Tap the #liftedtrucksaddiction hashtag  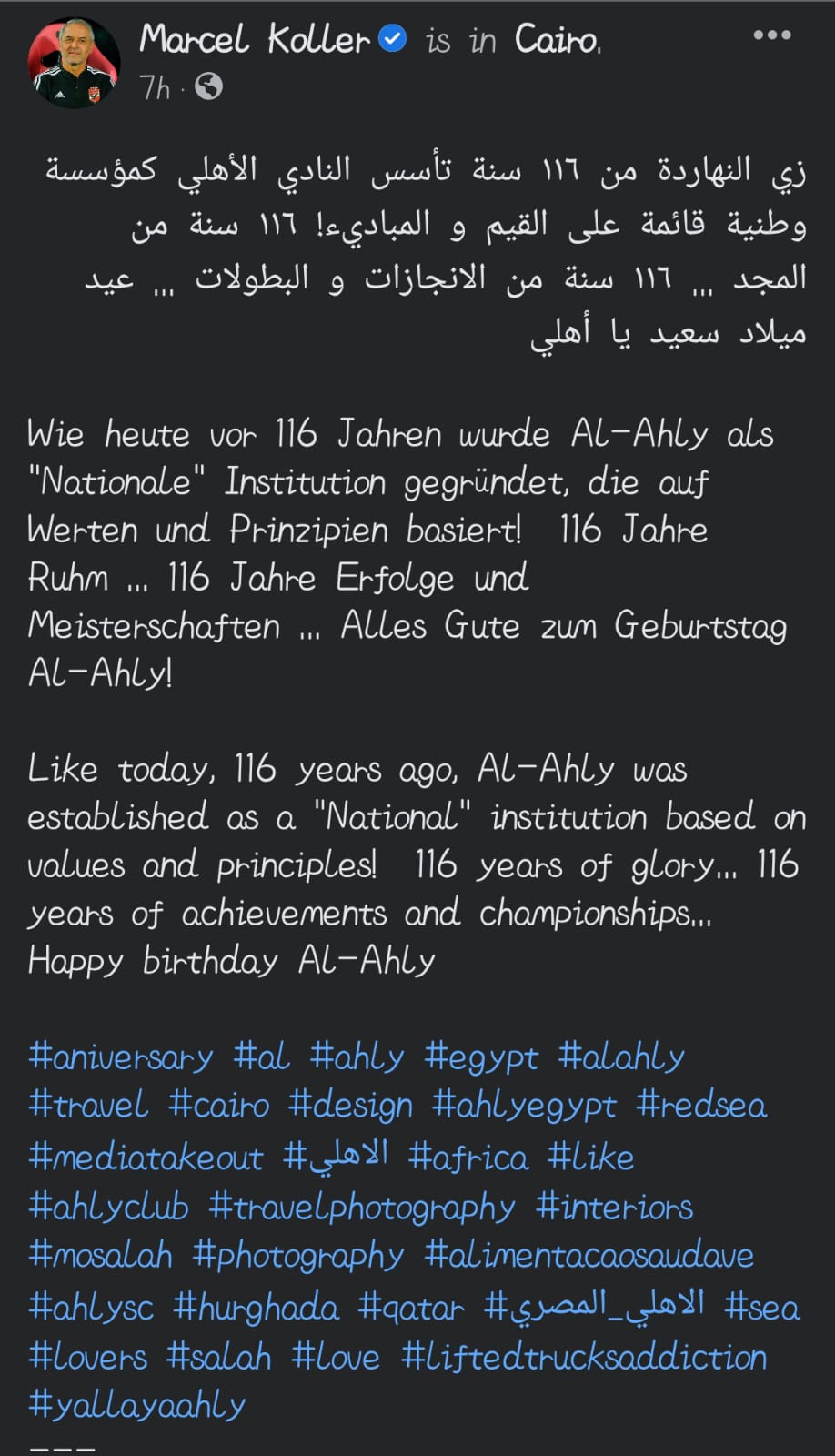click(x=585, y=1358)
